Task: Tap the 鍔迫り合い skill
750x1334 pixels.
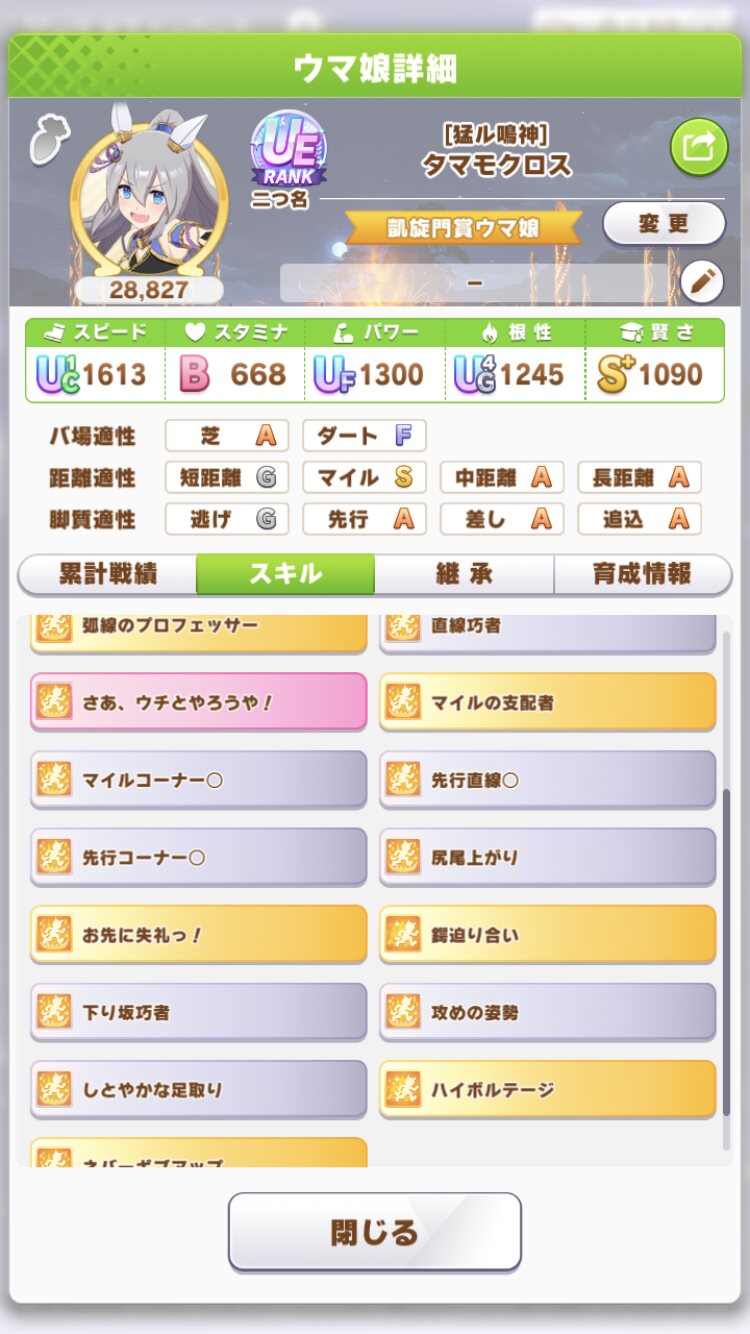Action: click(548, 935)
